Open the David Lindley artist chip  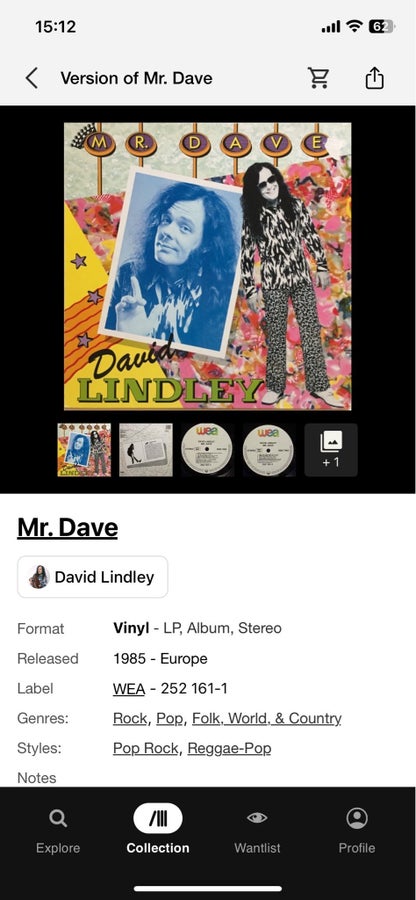pyautogui.click(x=92, y=577)
